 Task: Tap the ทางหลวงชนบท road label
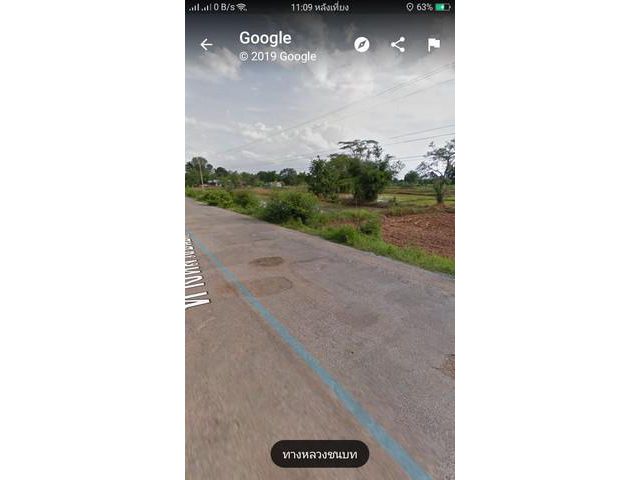319,454
